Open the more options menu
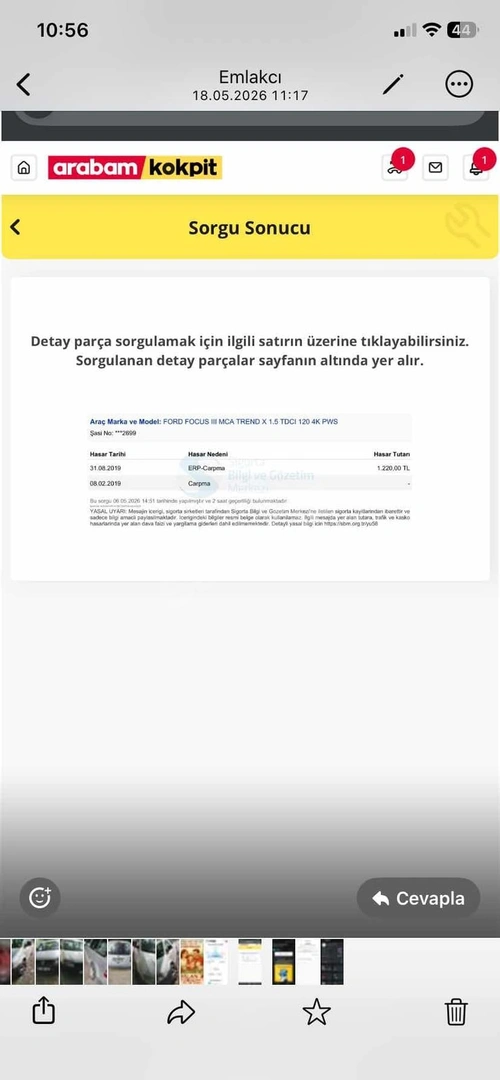Screen dimensions: 500x1080 pyautogui.click(x=459, y=85)
